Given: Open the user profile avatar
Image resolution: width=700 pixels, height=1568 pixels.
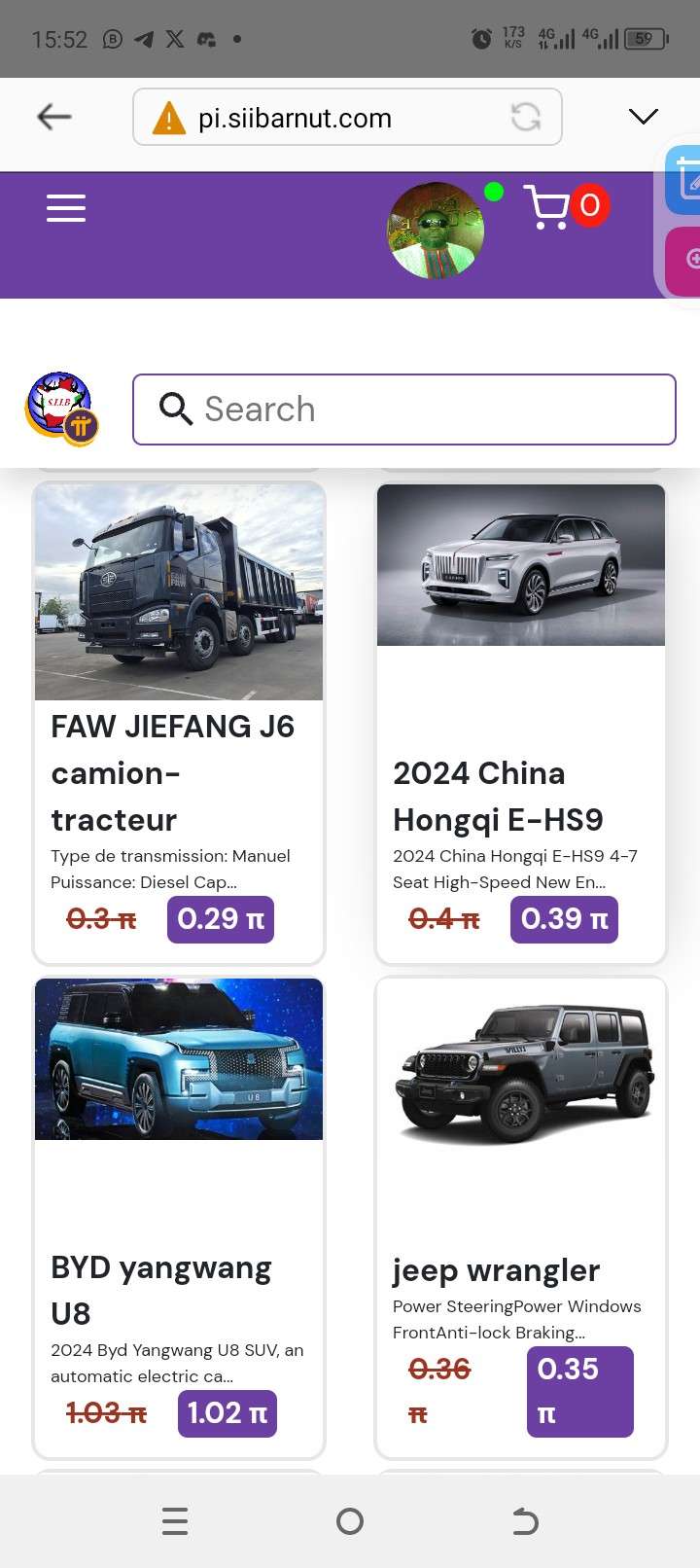Looking at the screenshot, I should [x=436, y=231].
